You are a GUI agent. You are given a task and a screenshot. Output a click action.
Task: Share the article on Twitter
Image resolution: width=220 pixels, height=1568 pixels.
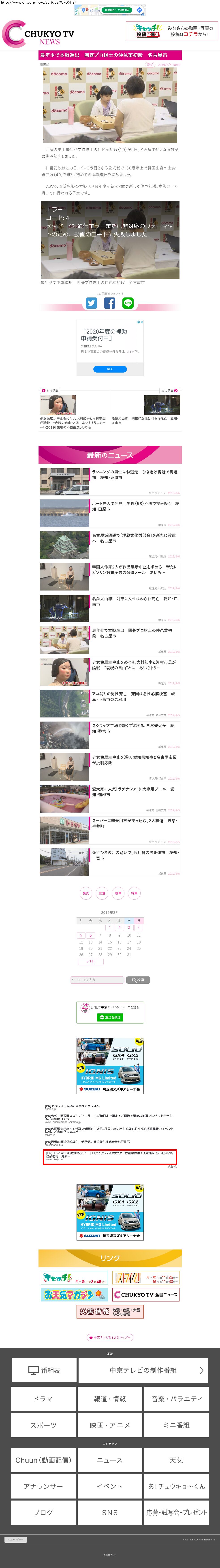click(91, 303)
